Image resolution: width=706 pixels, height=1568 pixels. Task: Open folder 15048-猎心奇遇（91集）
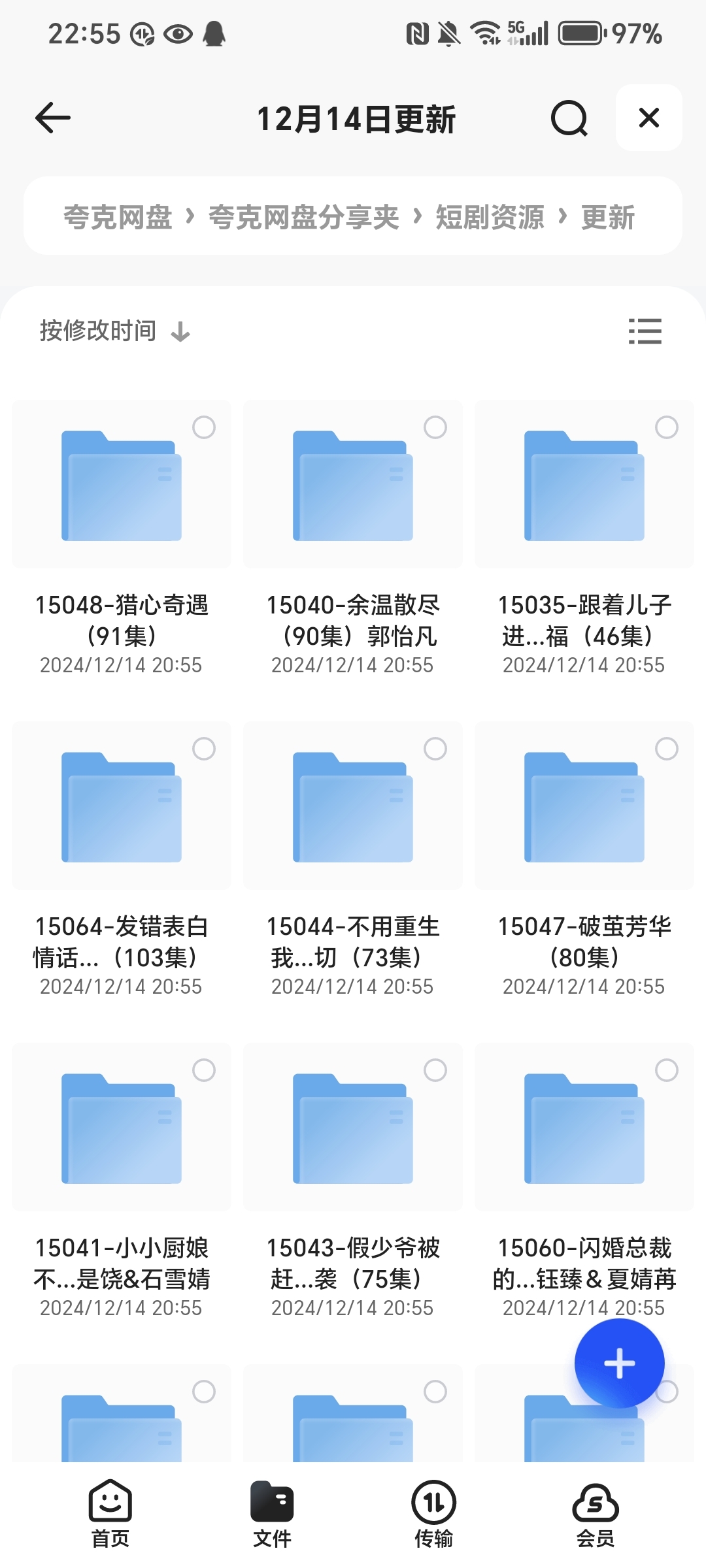122,537
